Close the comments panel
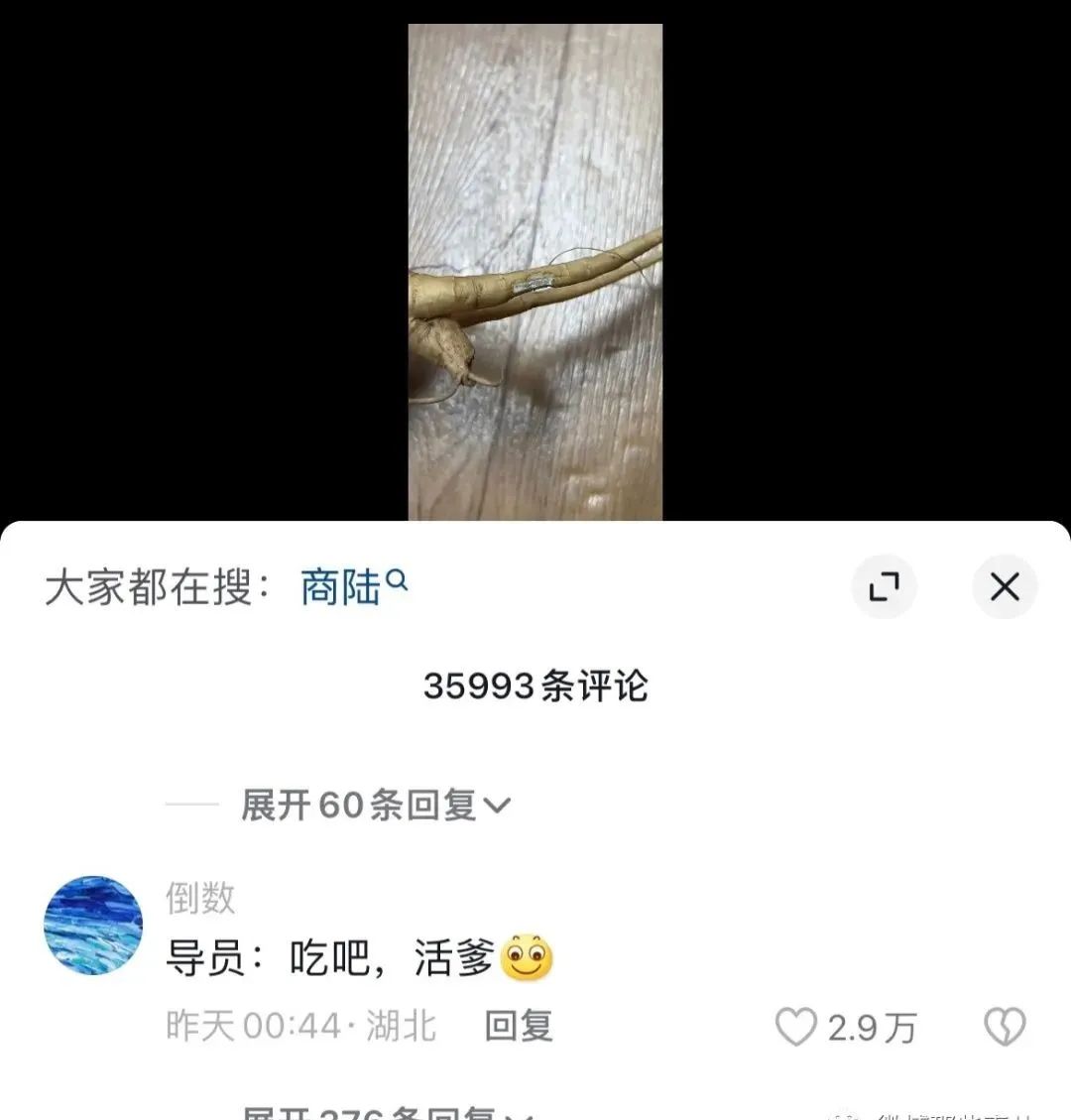 (1005, 587)
